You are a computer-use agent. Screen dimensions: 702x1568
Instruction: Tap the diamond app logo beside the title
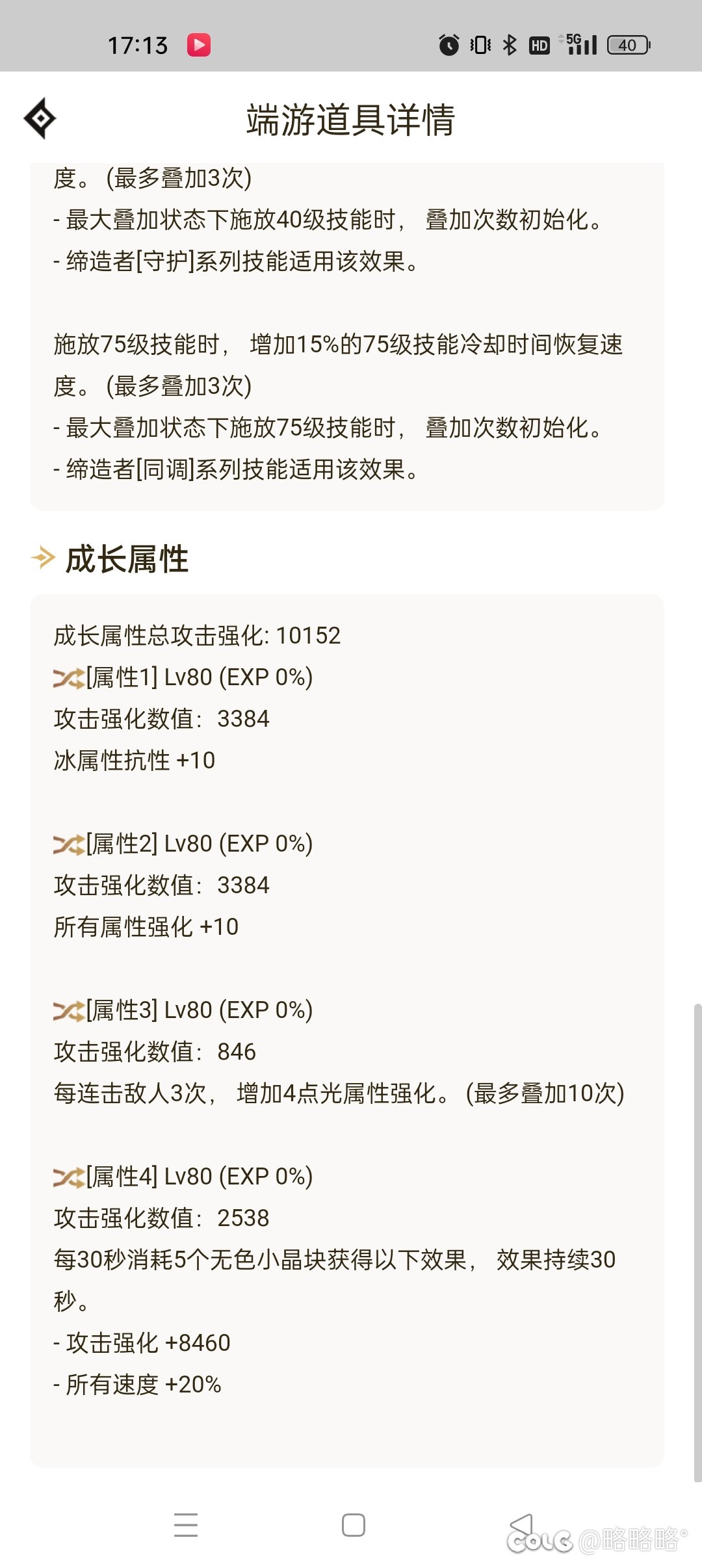pos(40,119)
